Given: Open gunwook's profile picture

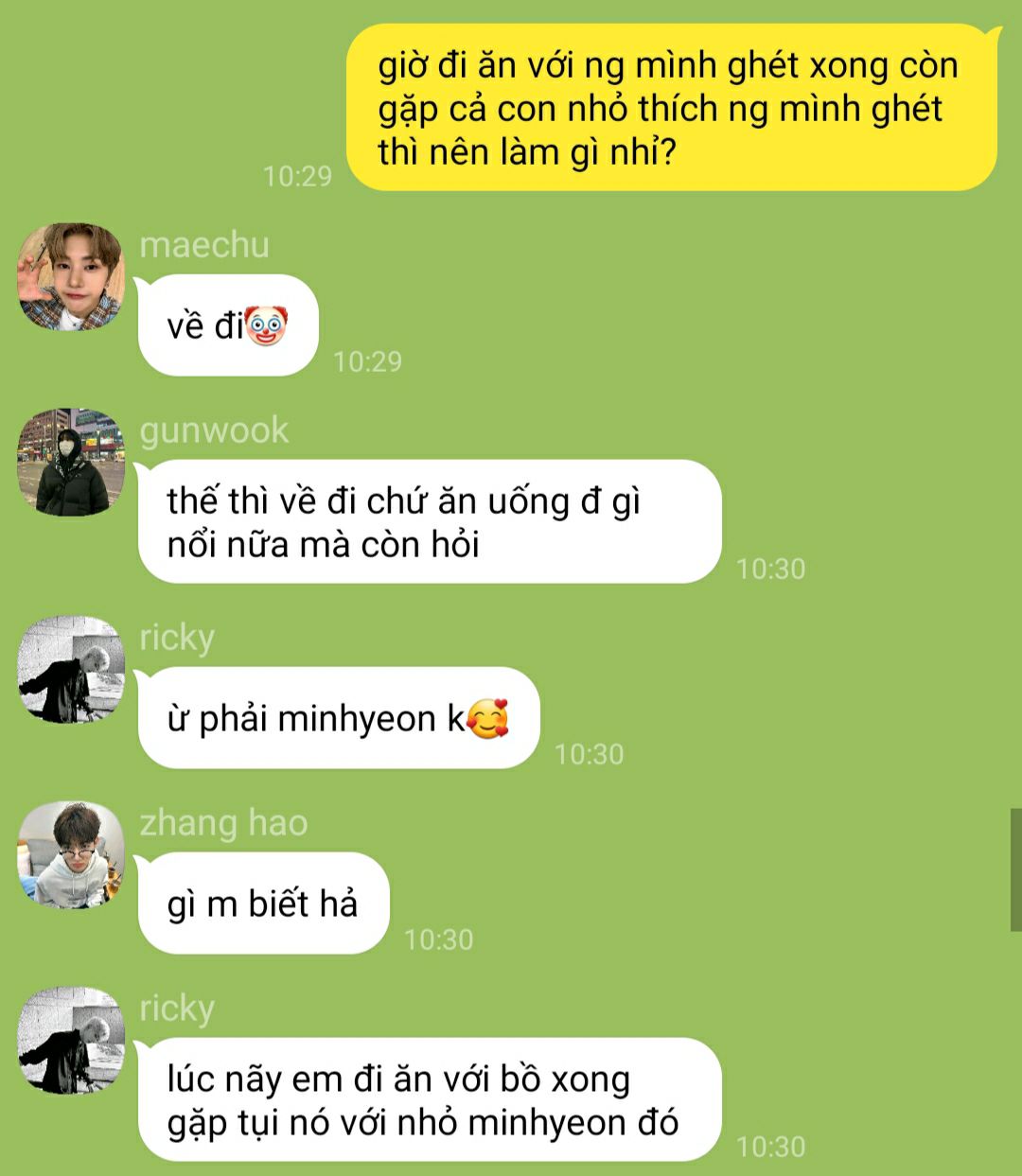Looking at the screenshot, I should click(71, 463).
